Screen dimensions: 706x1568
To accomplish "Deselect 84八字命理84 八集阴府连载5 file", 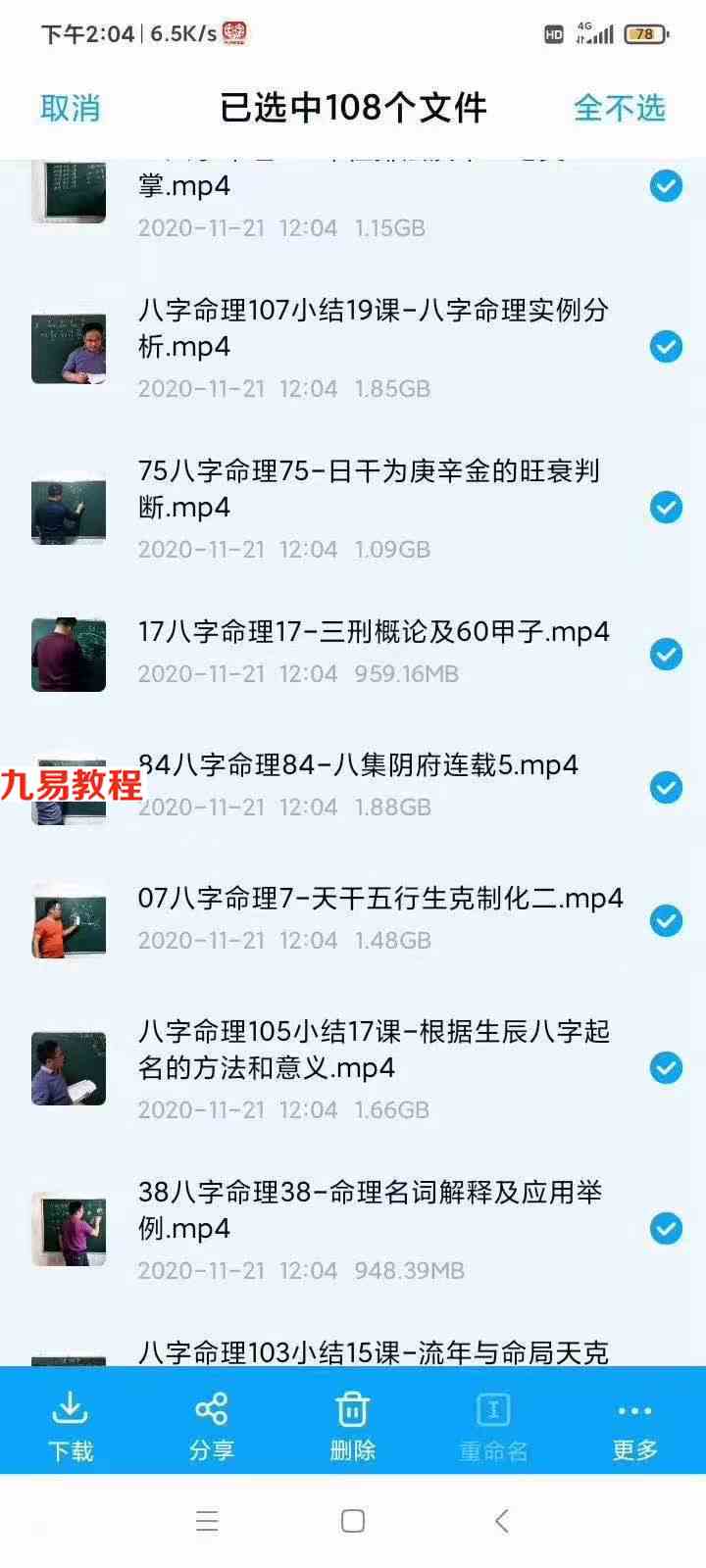I will (x=666, y=787).
